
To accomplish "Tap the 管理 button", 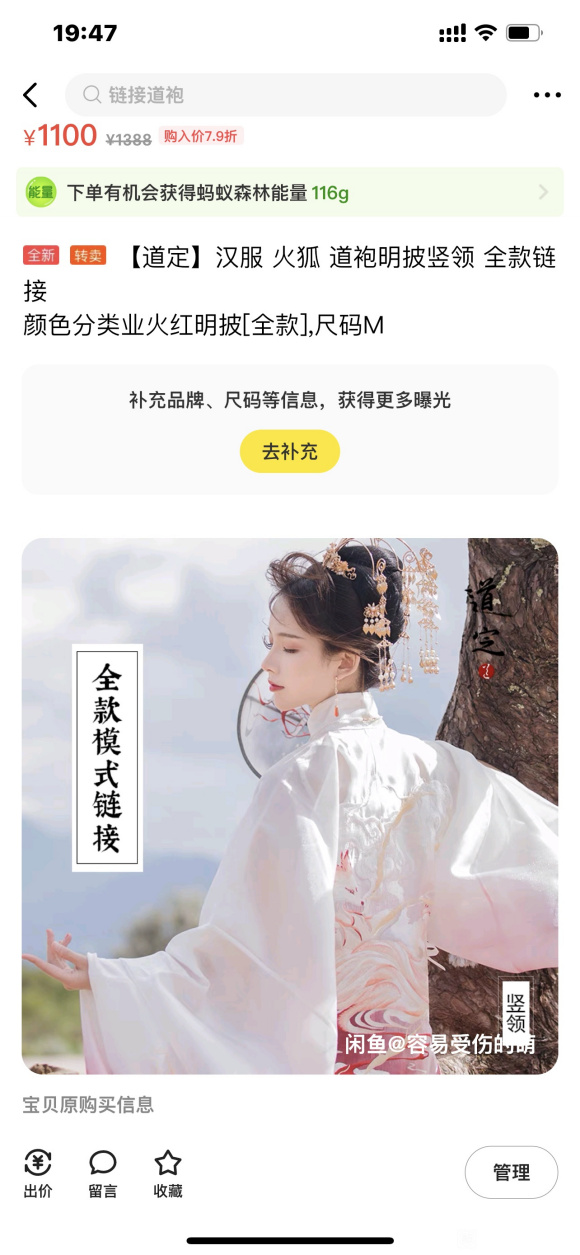I will point(511,1172).
